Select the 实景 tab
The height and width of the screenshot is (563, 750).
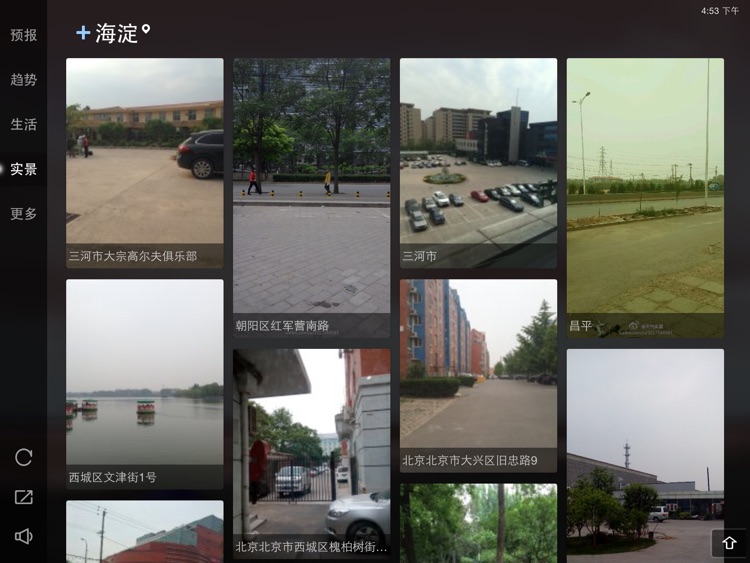tap(24, 169)
